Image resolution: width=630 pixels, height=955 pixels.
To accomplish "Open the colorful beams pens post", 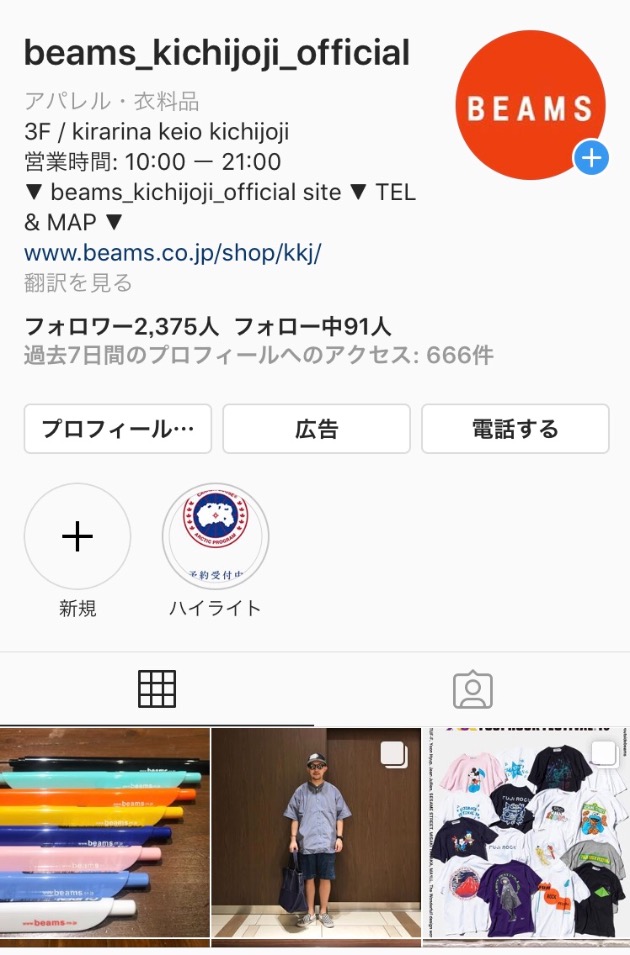I will [x=104, y=834].
